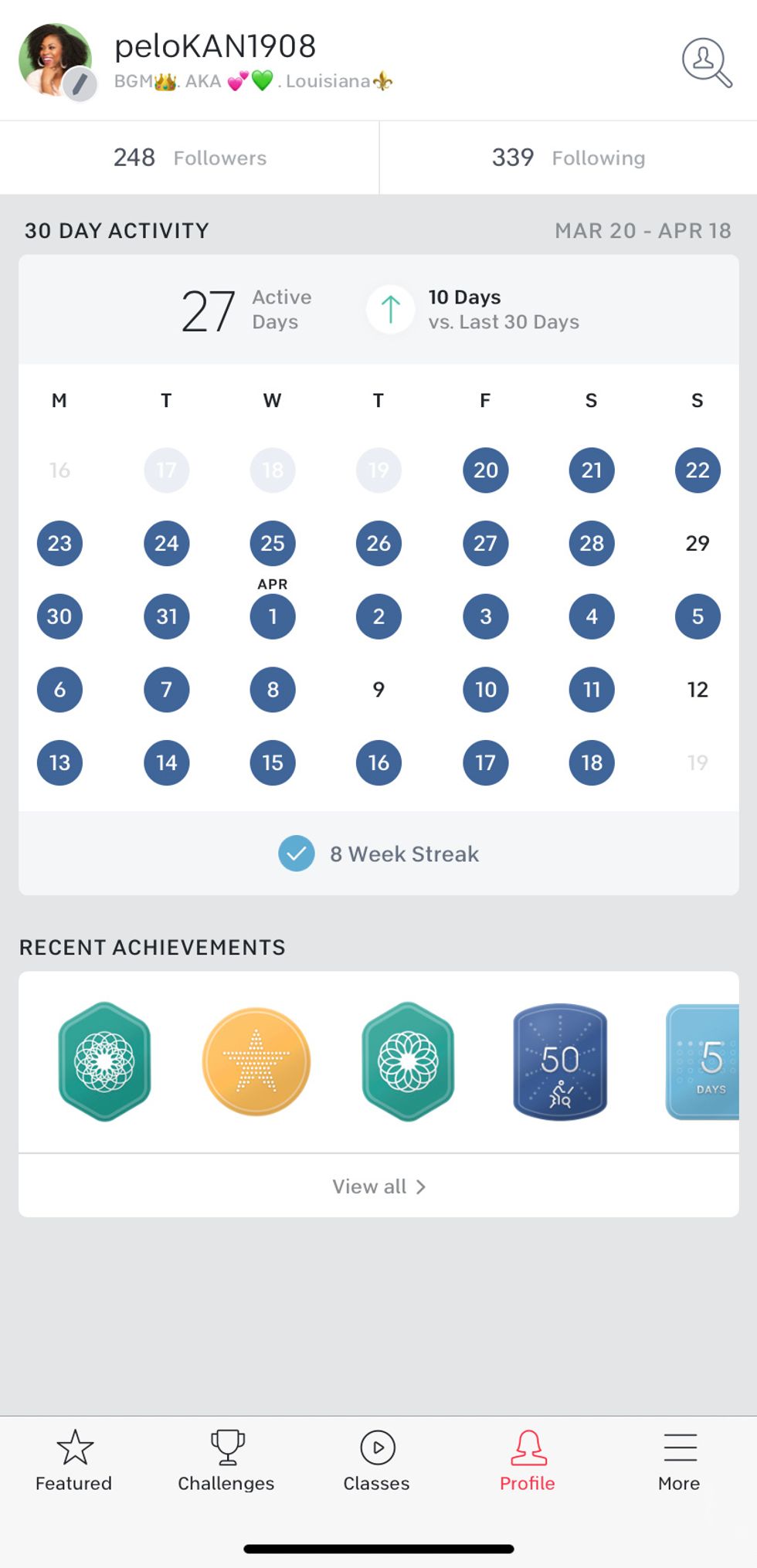This screenshot has width=757, height=1568.
Task: Switch to the Classes tab
Action: pyautogui.click(x=377, y=1461)
